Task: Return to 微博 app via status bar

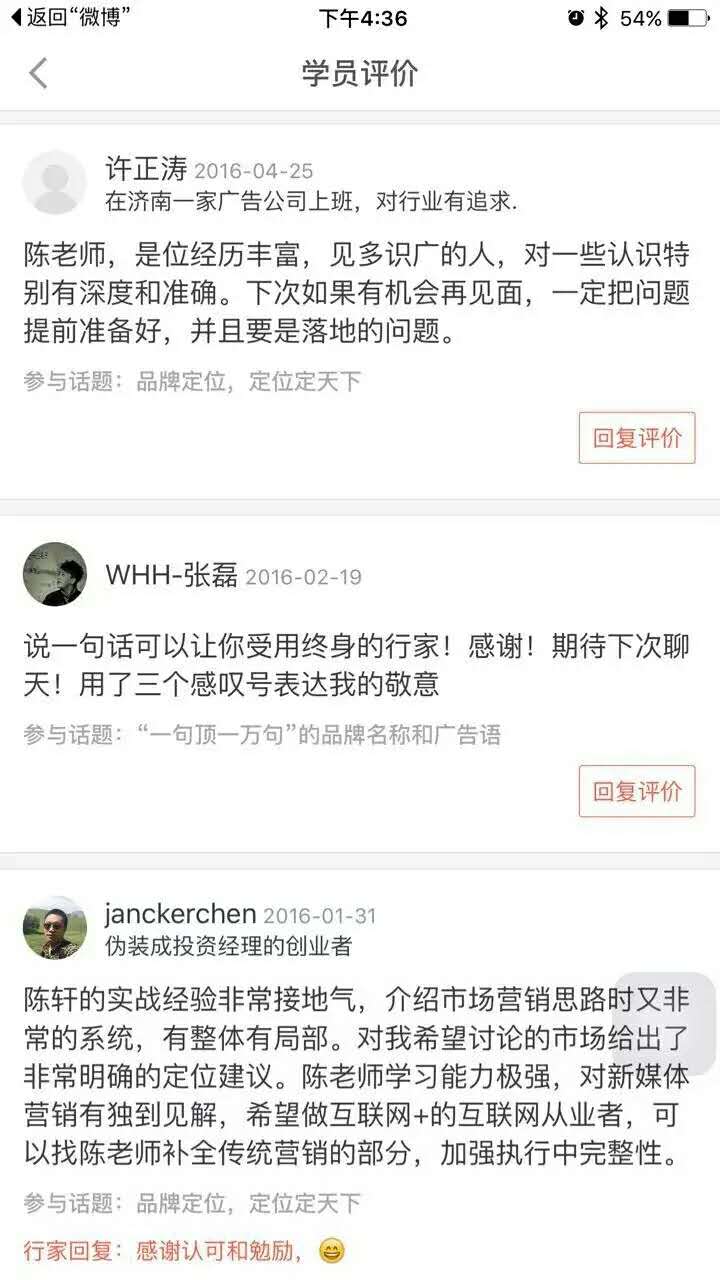Action: tap(68, 17)
